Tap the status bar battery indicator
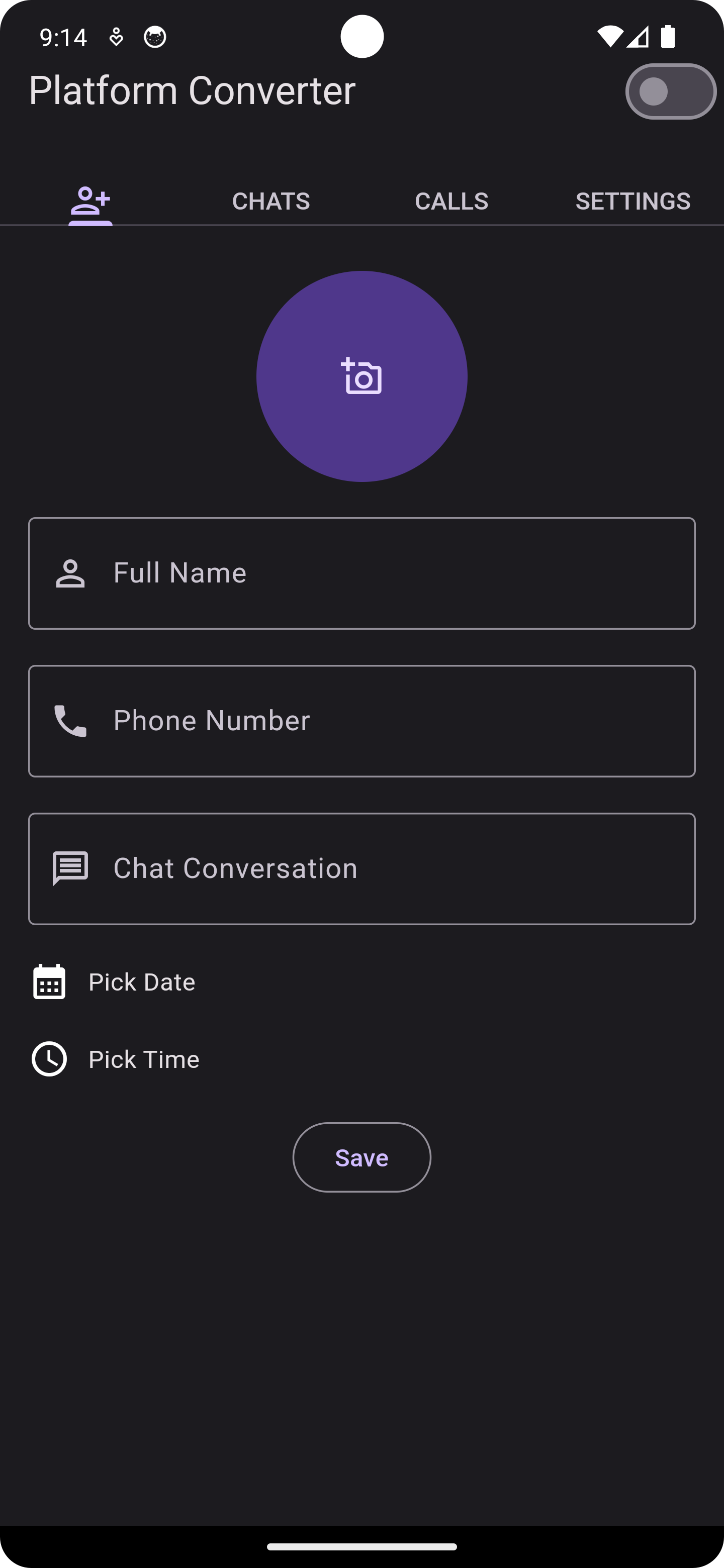Viewport: 724px width, 1568px height. 668,37
